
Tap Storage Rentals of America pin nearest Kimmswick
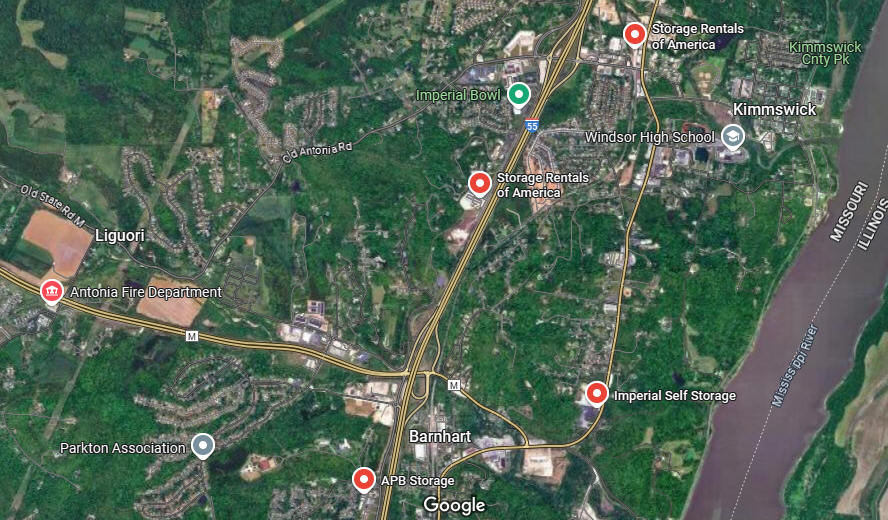(x=634, y=35)
